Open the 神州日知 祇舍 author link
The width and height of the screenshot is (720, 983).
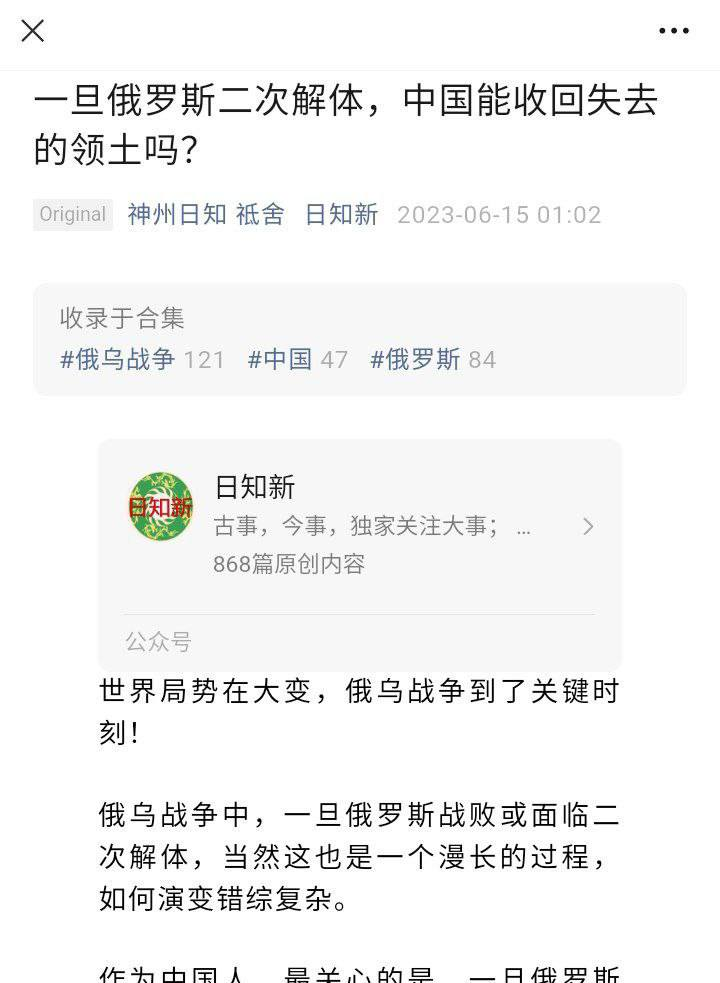tap(206, 214)
